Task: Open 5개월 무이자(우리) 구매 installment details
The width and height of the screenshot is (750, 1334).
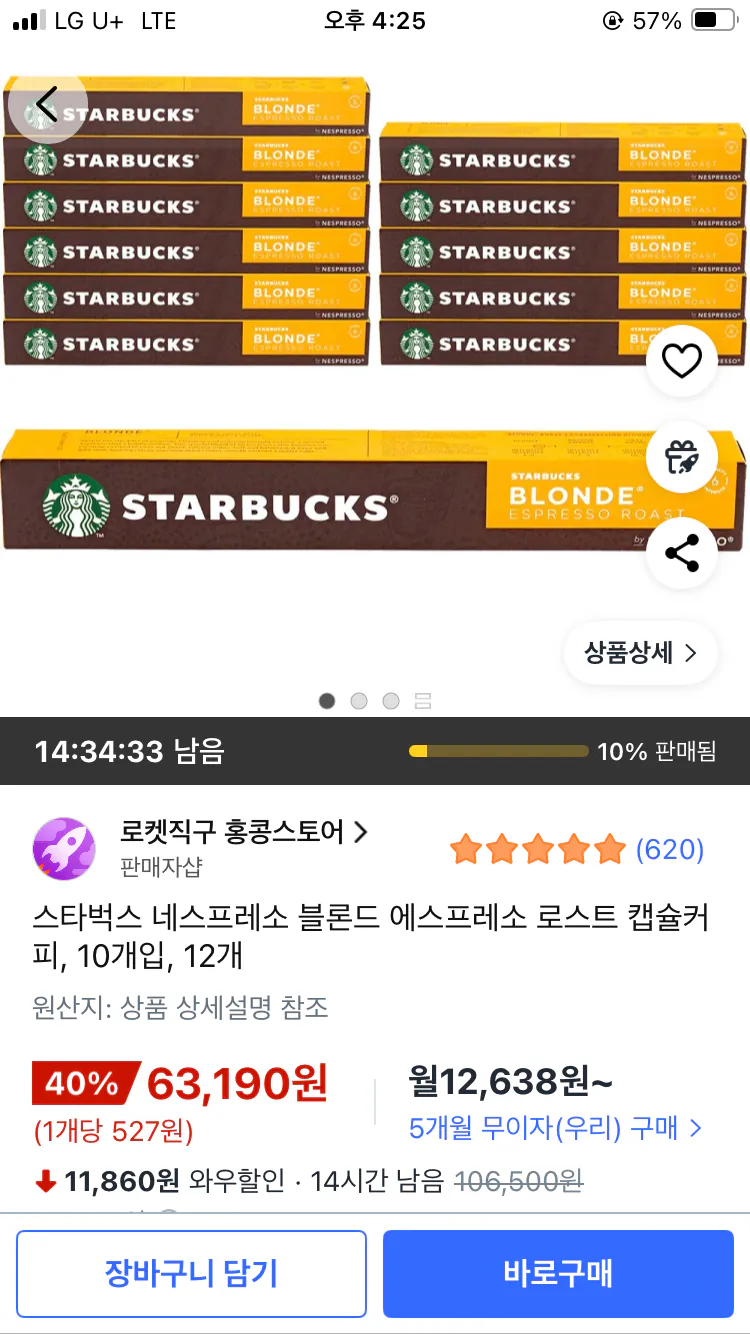Action: pyautogui.click(x=555, y=1128)
